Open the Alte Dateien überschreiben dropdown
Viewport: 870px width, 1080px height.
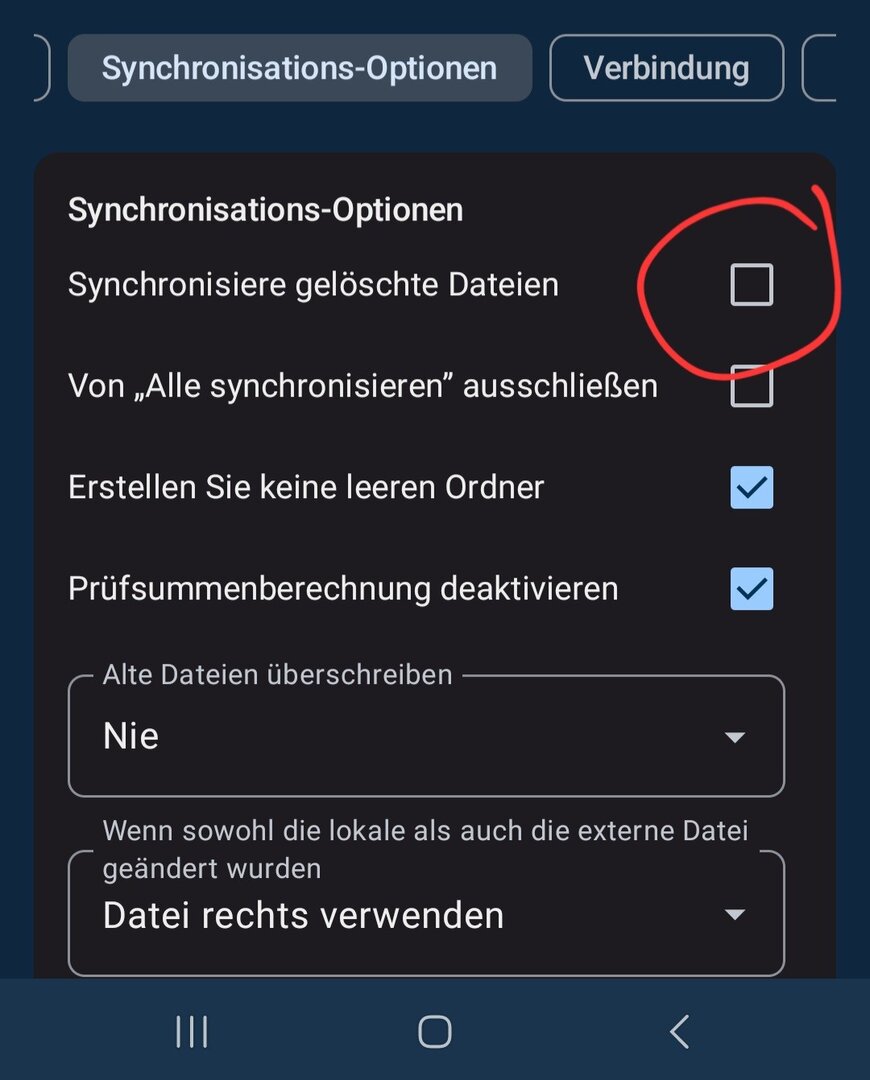coord(426,737)
